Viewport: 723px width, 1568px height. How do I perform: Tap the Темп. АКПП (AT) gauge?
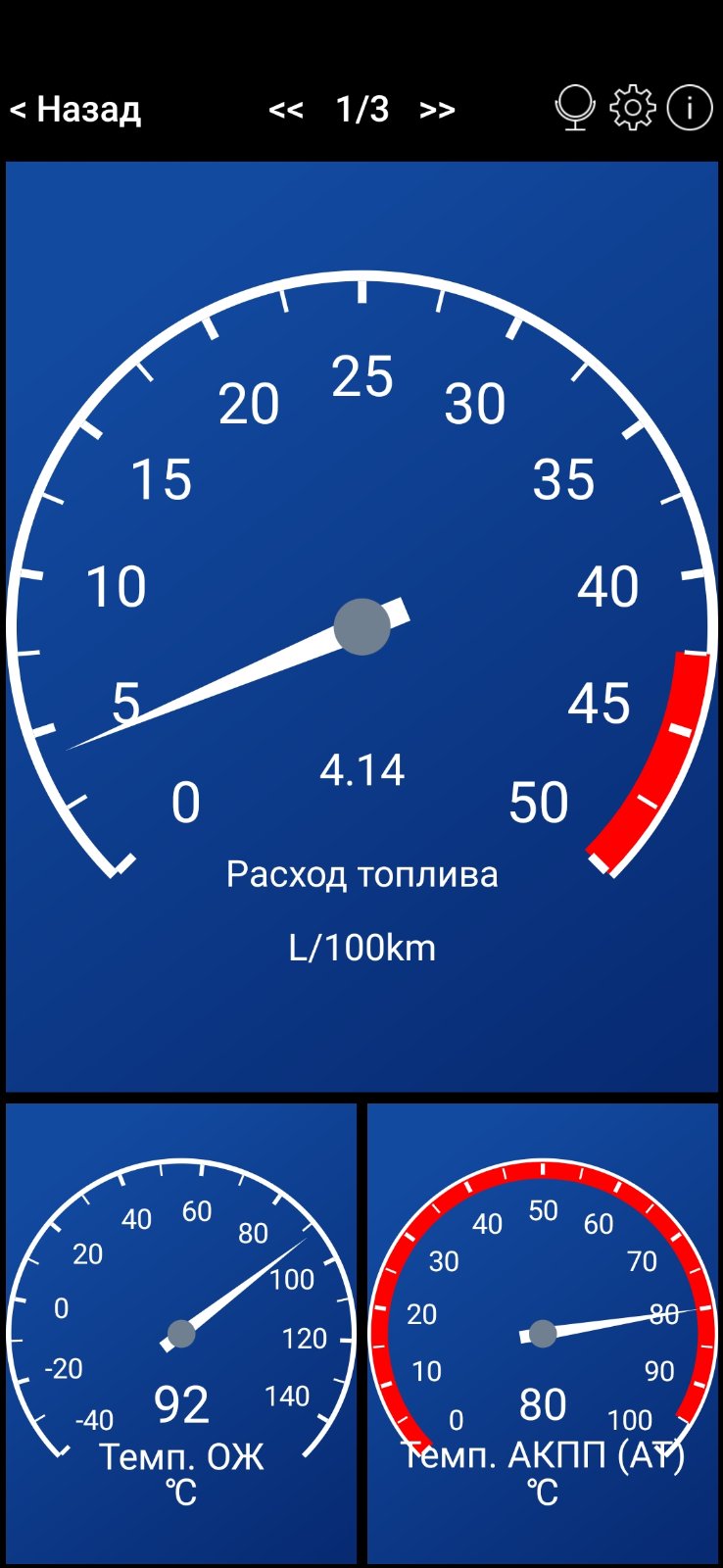[x=543, y=1334]
